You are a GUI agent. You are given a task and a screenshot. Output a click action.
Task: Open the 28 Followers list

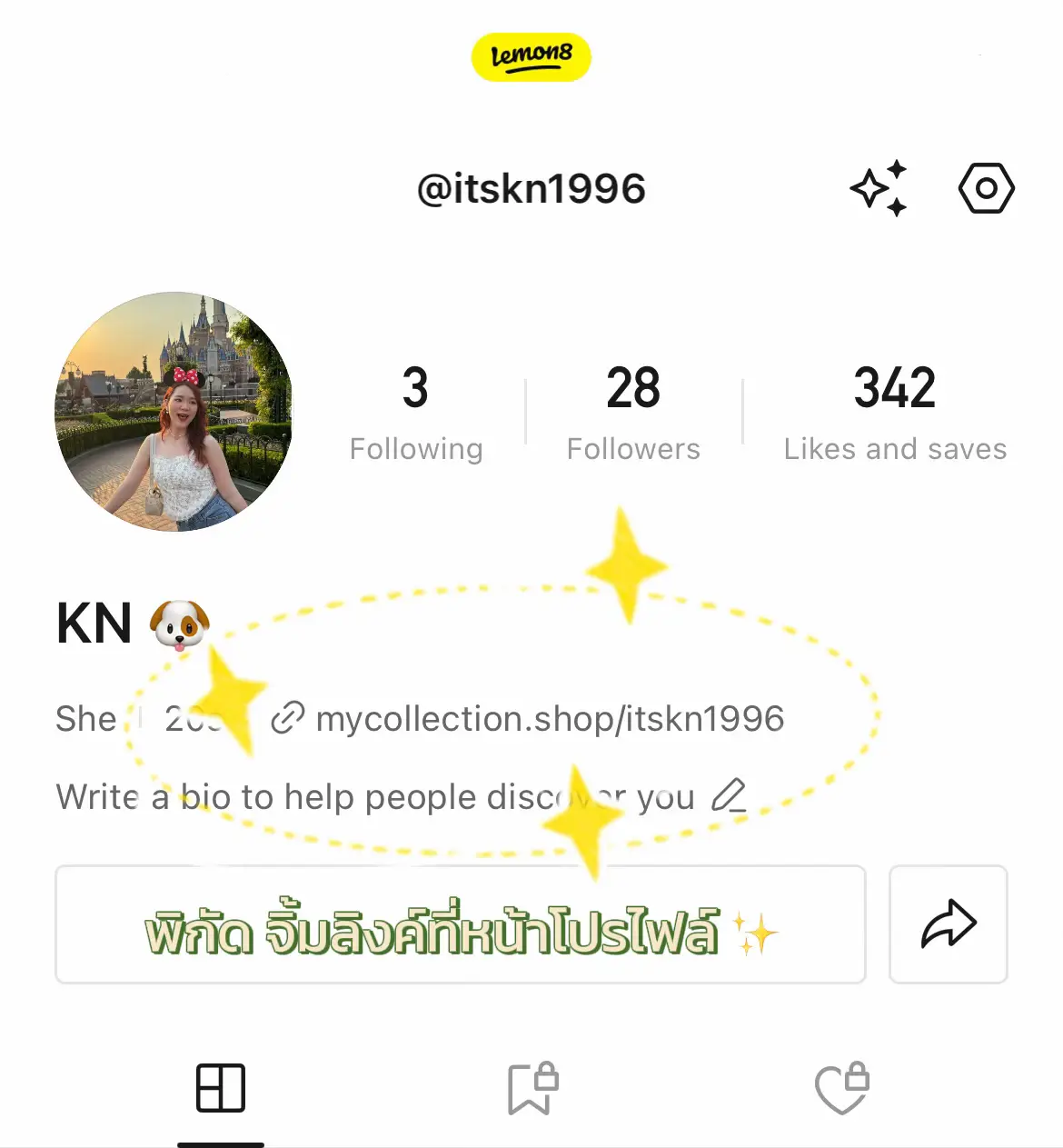click(x=633, y=409)
